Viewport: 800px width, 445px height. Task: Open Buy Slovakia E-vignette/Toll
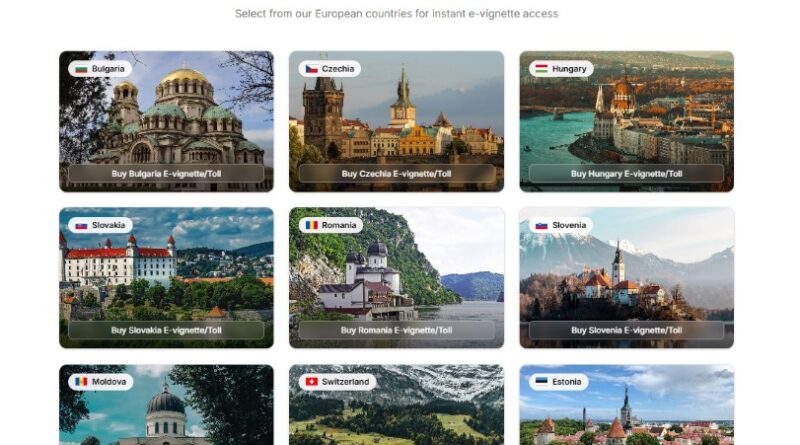point(166,330)
